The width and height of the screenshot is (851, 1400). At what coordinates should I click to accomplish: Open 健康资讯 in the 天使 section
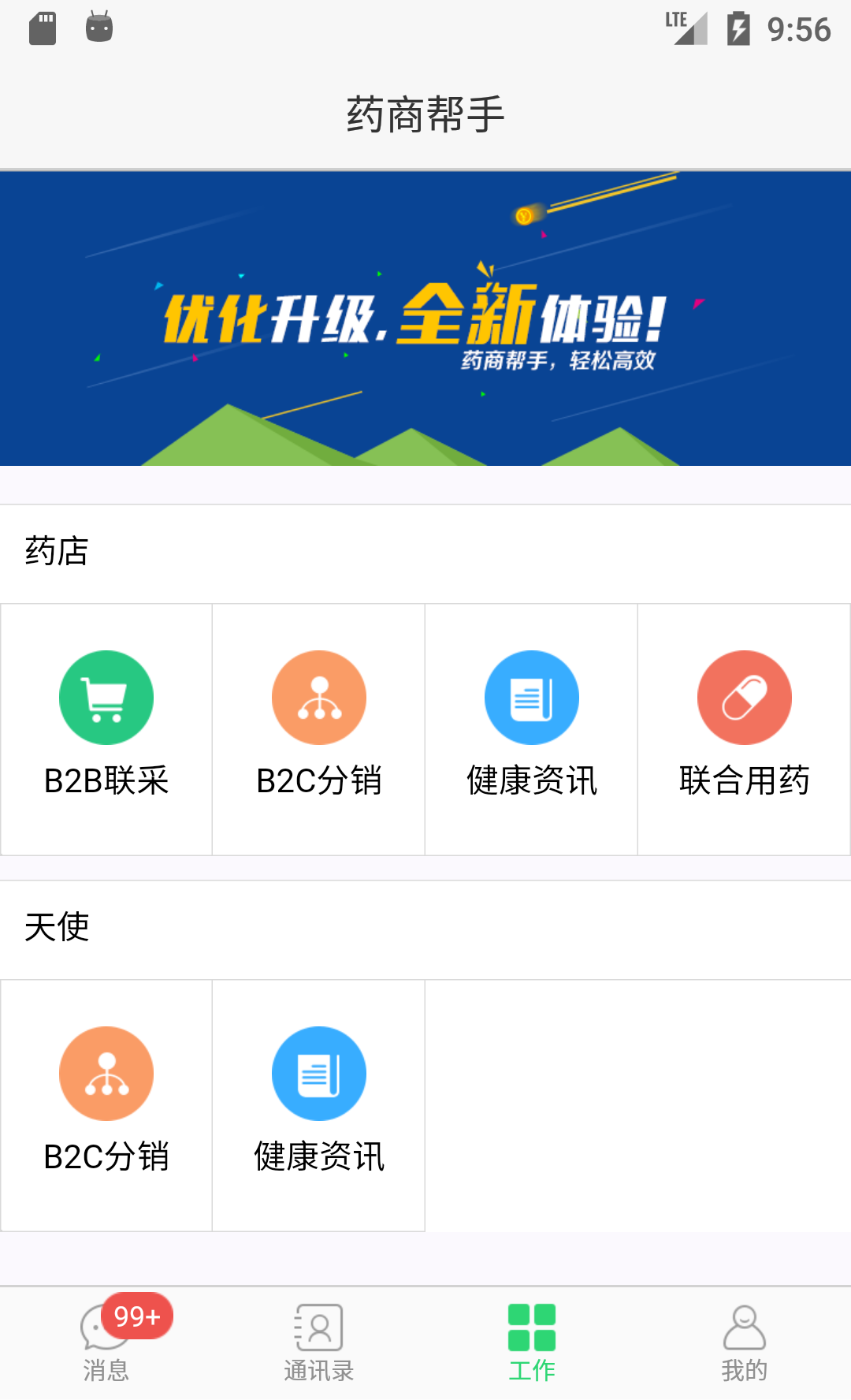pyautogui.click(x=319, y=1105)
